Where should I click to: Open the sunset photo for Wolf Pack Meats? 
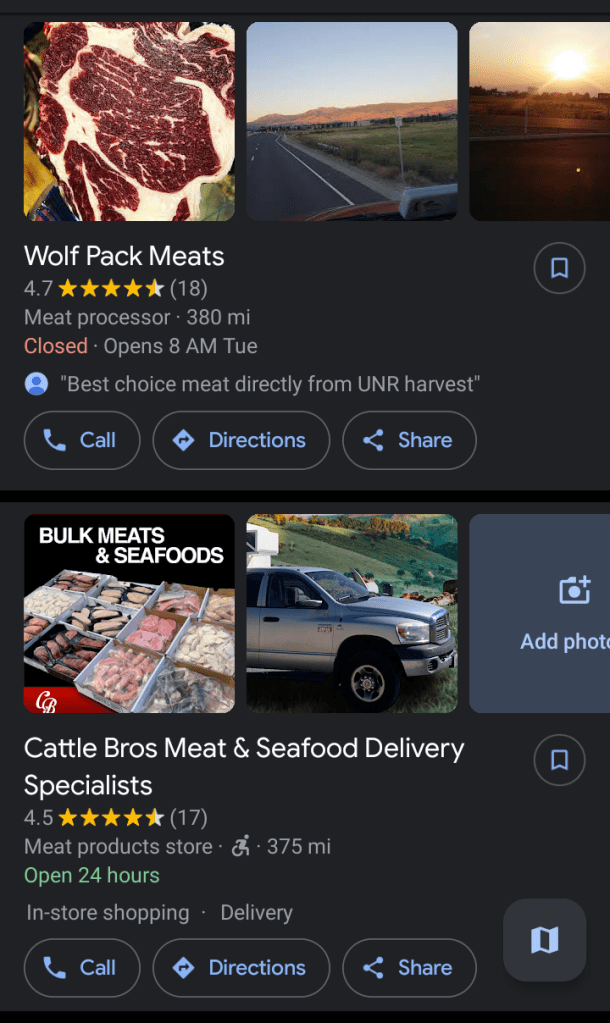pyautogui.click(x=539, y=121)
